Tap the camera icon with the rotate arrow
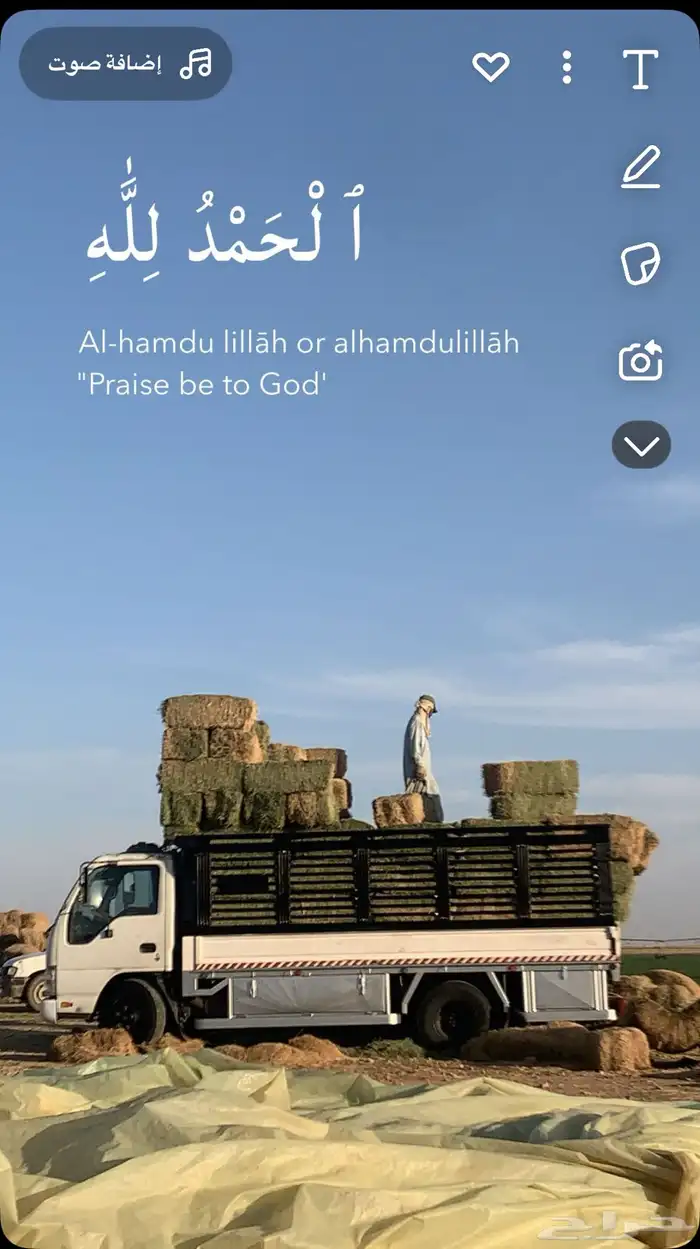This screenshot has height=1249, width=700. pos(640,360)
